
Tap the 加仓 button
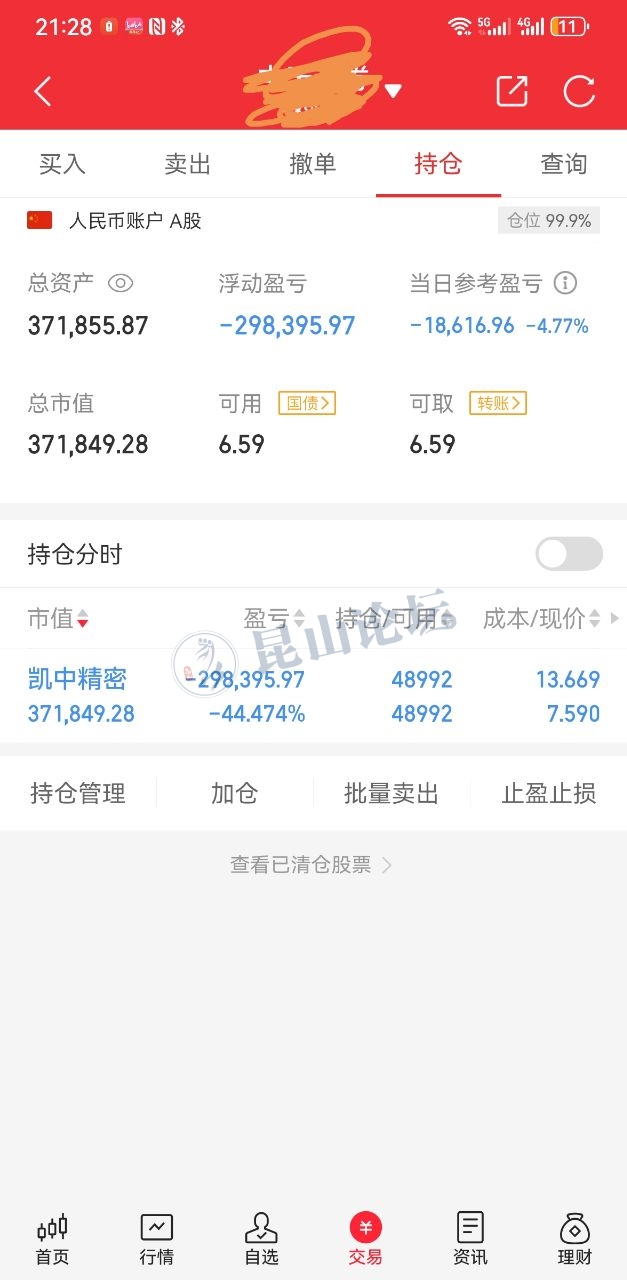tap(234, 793)
